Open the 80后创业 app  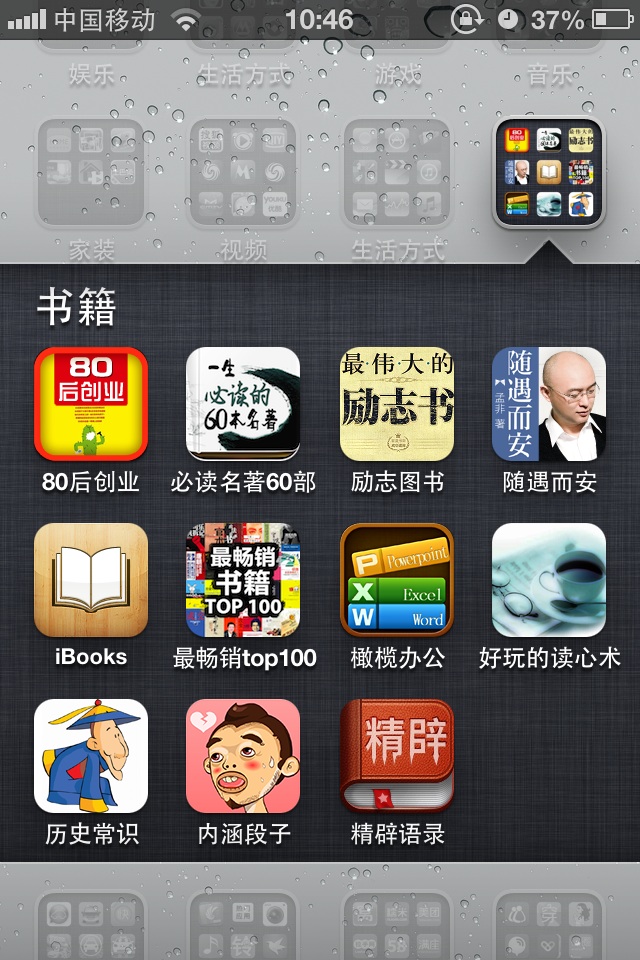[91, 404]
